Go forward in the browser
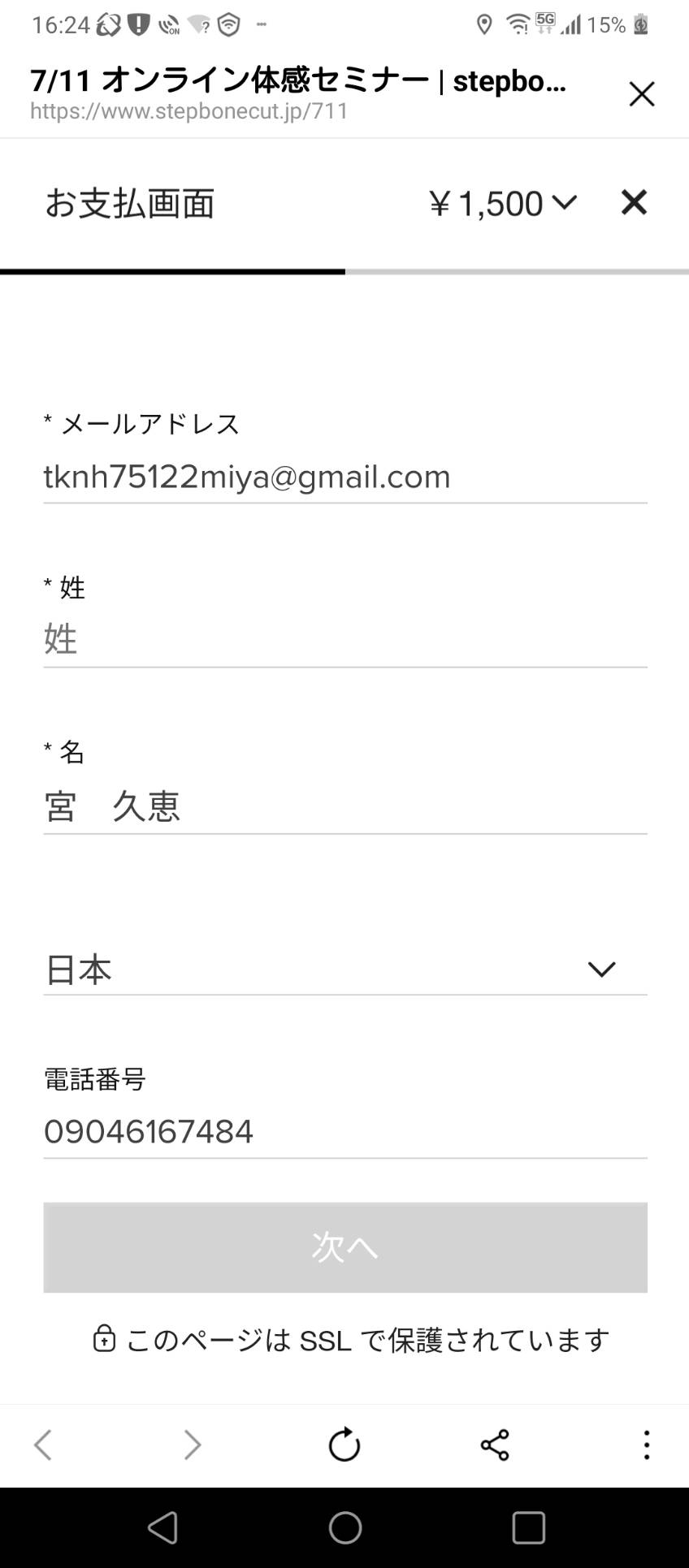Image resolution: width=689 pixels, height=1568 pixels. pyautogui.click(x=193, y=1445)
